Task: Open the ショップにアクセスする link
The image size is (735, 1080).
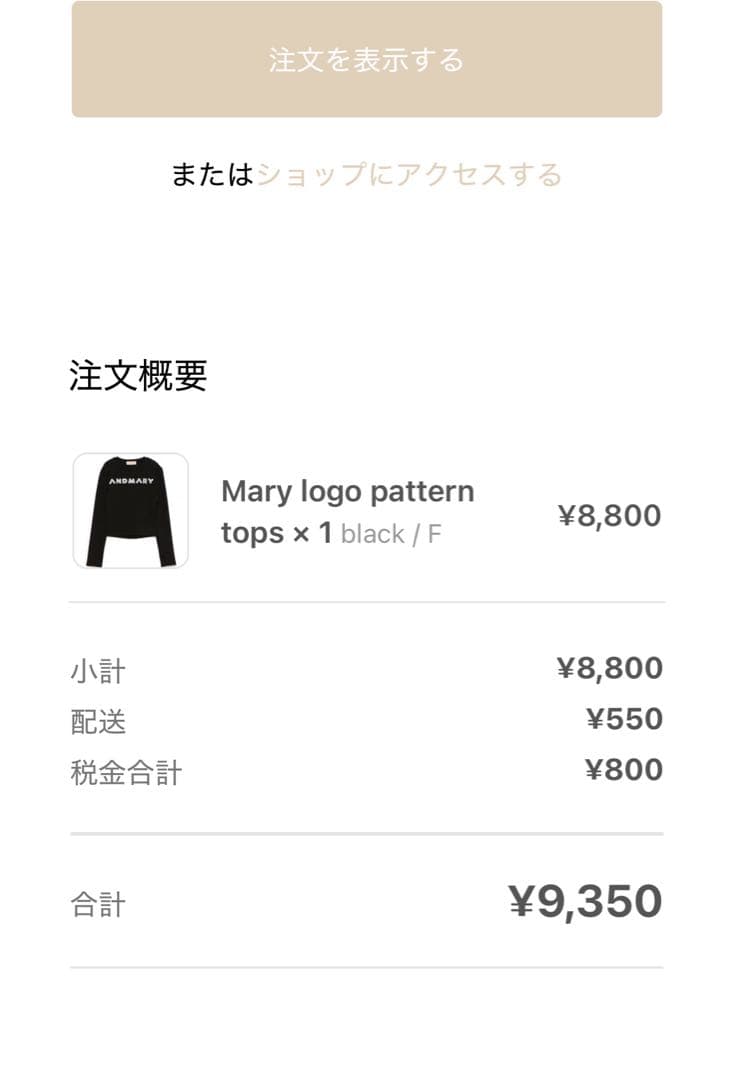Action: pyautogui.click(x=410, y=175)
